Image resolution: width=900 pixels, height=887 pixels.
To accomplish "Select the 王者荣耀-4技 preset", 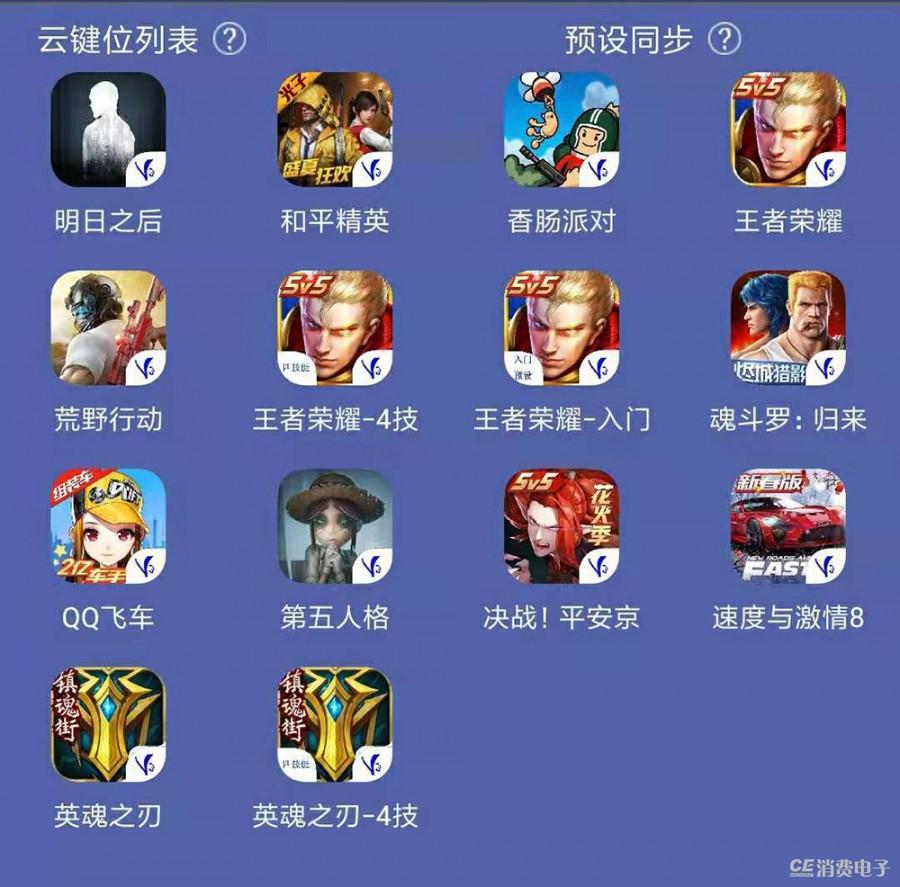I will [335, 328].
